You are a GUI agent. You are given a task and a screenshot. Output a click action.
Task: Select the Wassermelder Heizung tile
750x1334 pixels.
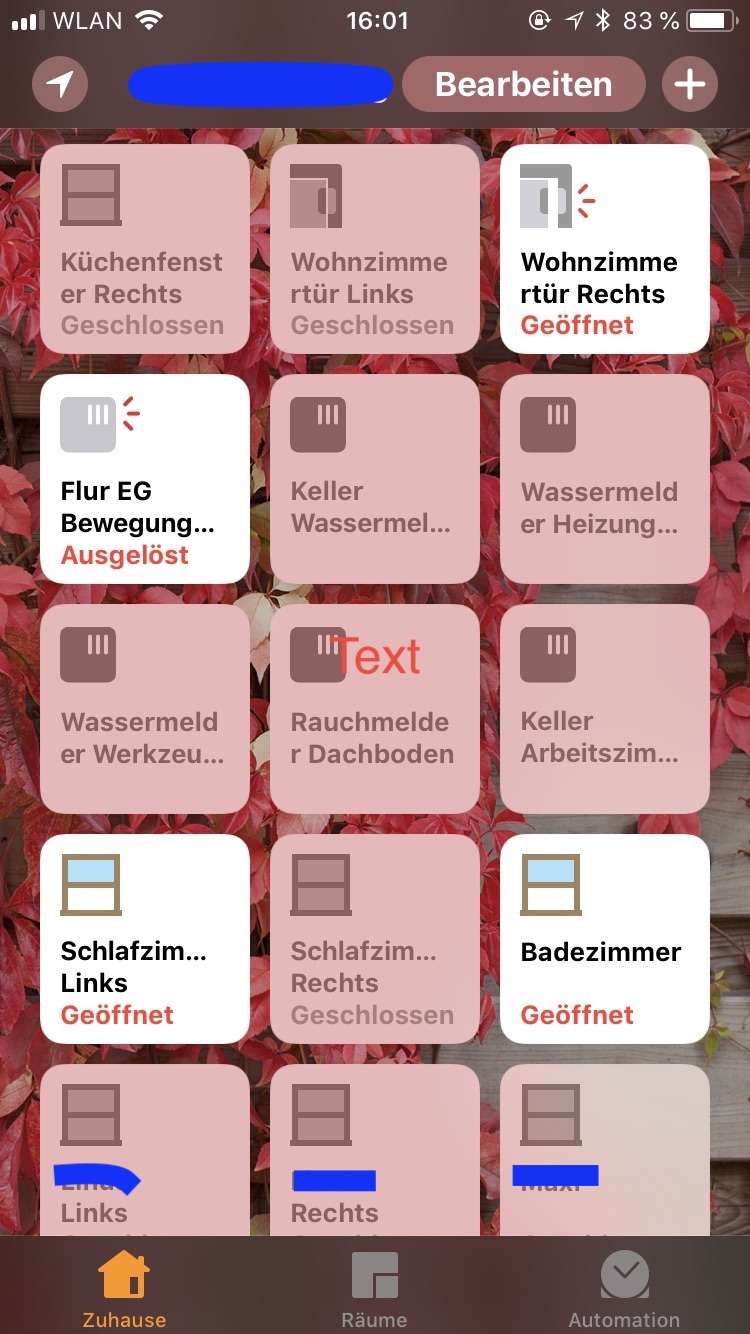604,479
